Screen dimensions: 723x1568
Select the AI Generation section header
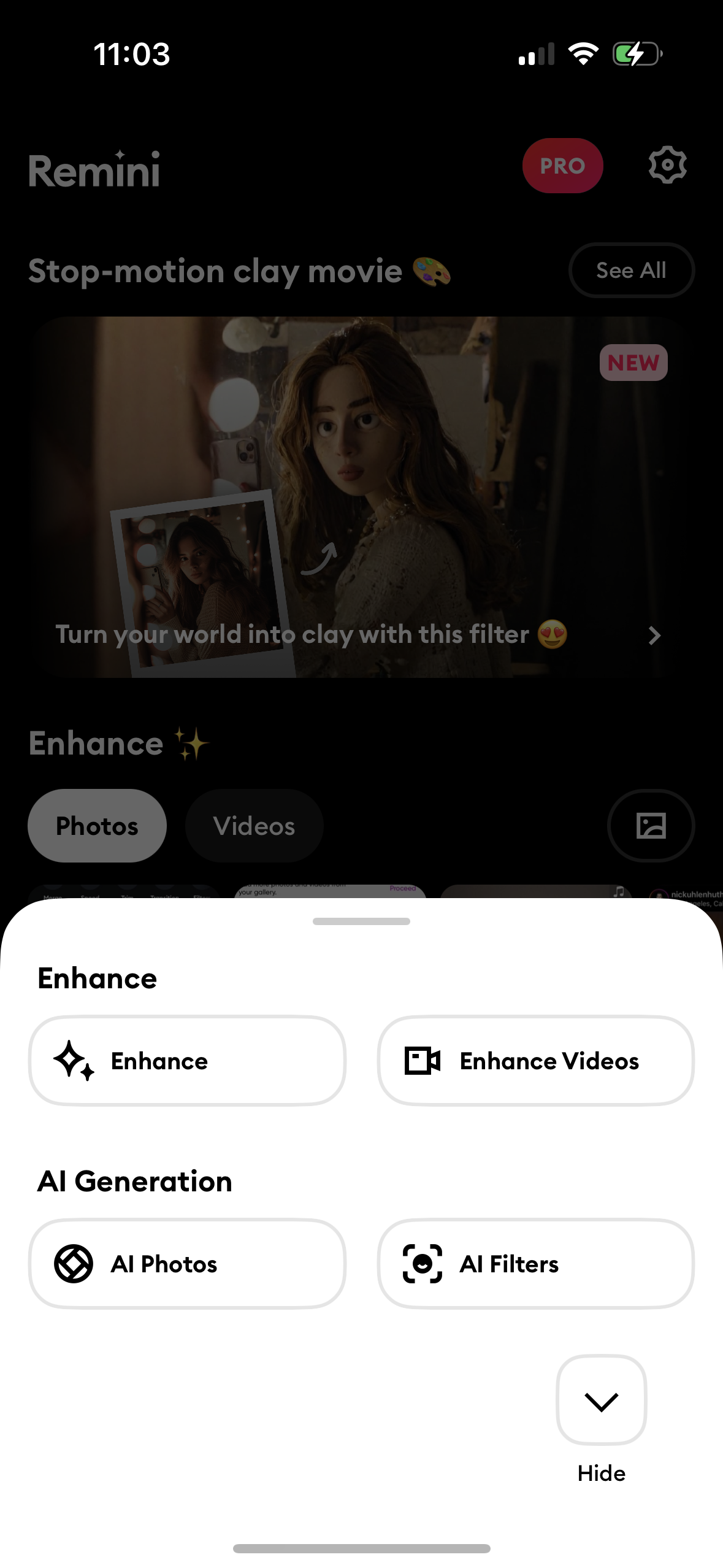[x=135, y=1182]
